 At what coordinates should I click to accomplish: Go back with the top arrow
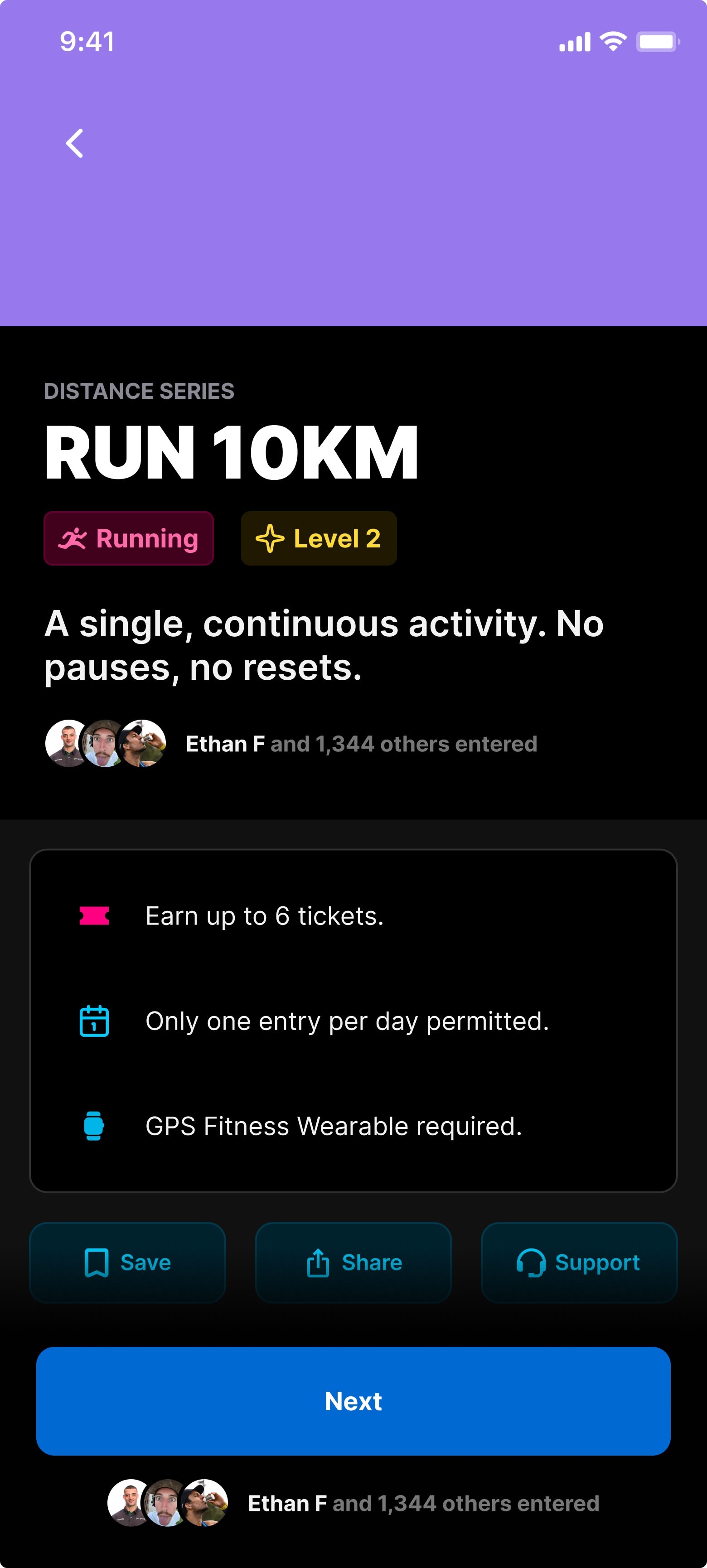(x=74, y=144)
